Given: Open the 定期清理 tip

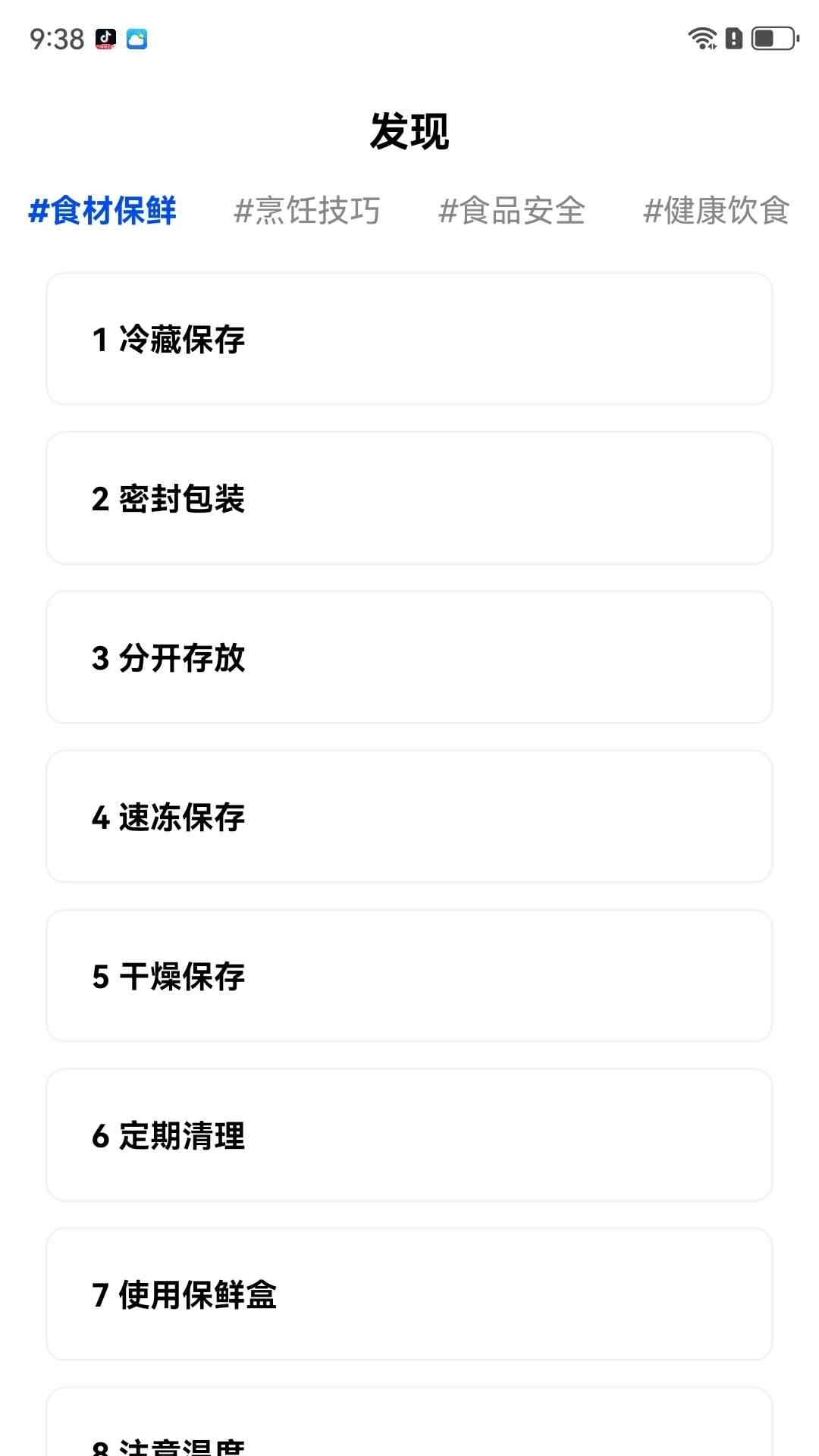Looking at the screenshot, I should [x=409, y=1134].
